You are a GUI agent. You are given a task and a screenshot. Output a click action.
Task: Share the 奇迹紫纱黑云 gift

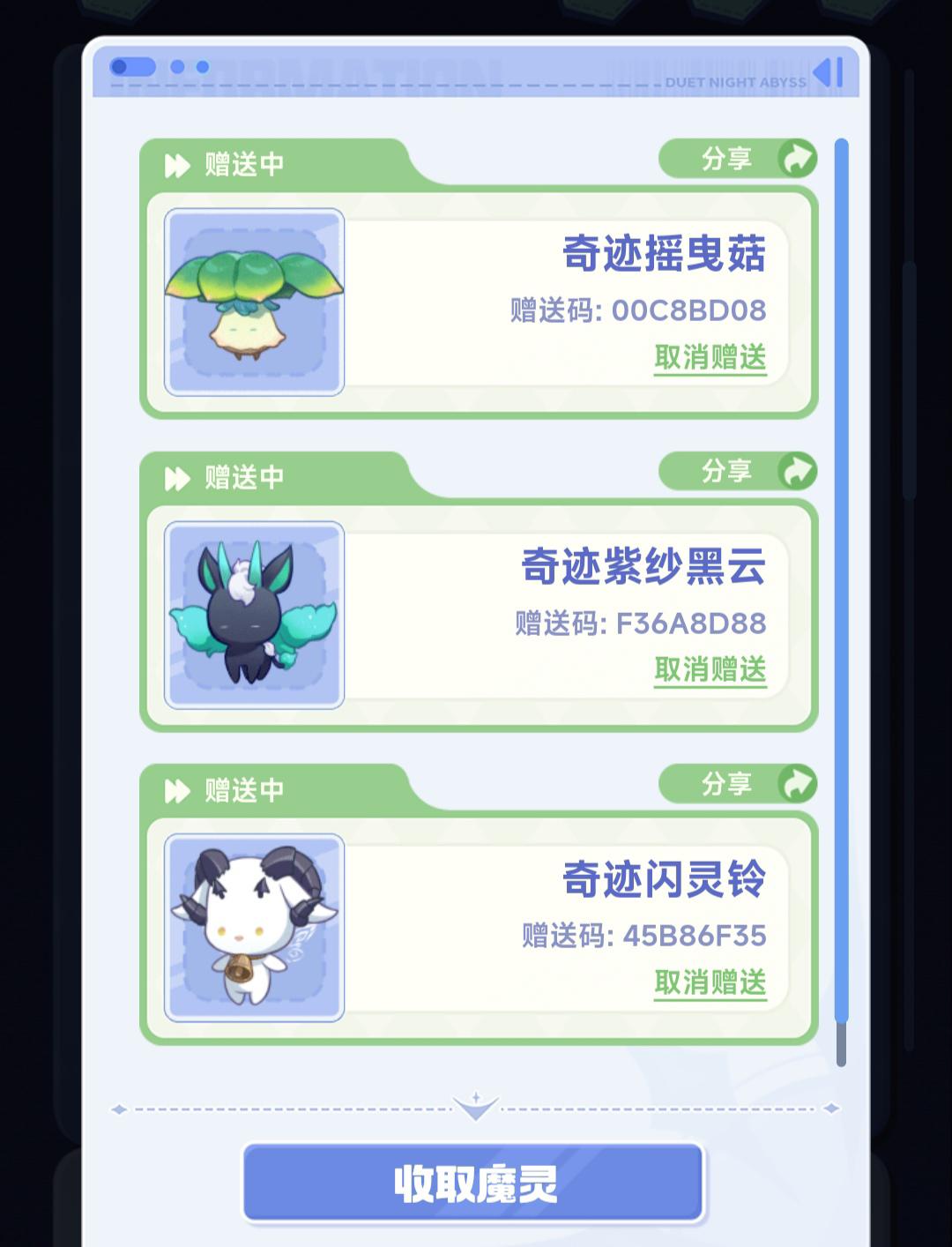tap(738, 471)
